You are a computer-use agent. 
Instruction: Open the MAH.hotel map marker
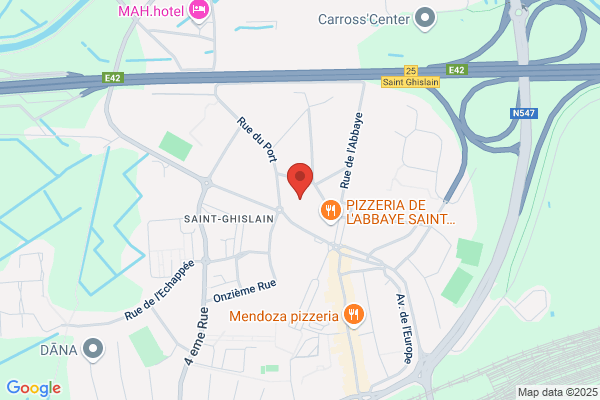click(199, 10)
